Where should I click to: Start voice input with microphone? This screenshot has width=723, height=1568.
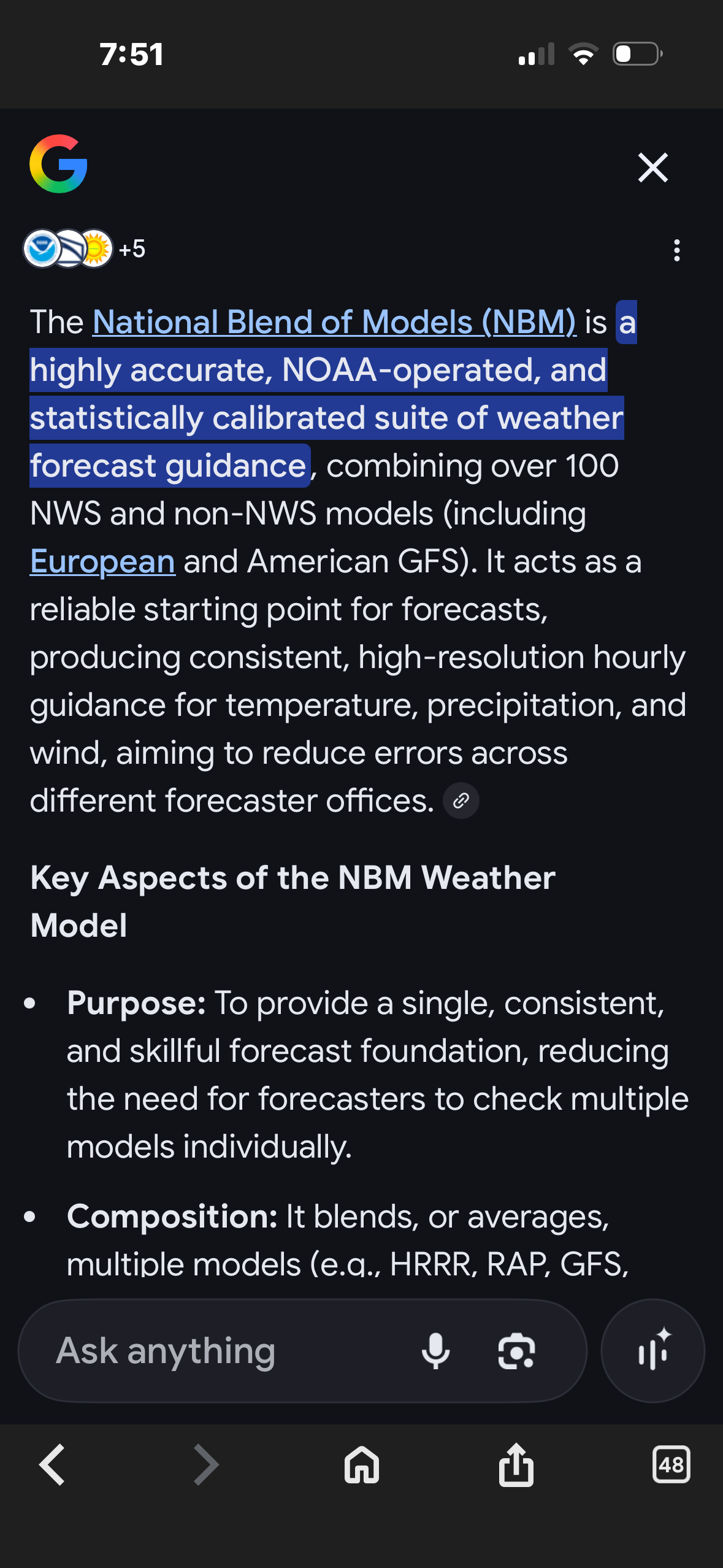click(435, 1351)
